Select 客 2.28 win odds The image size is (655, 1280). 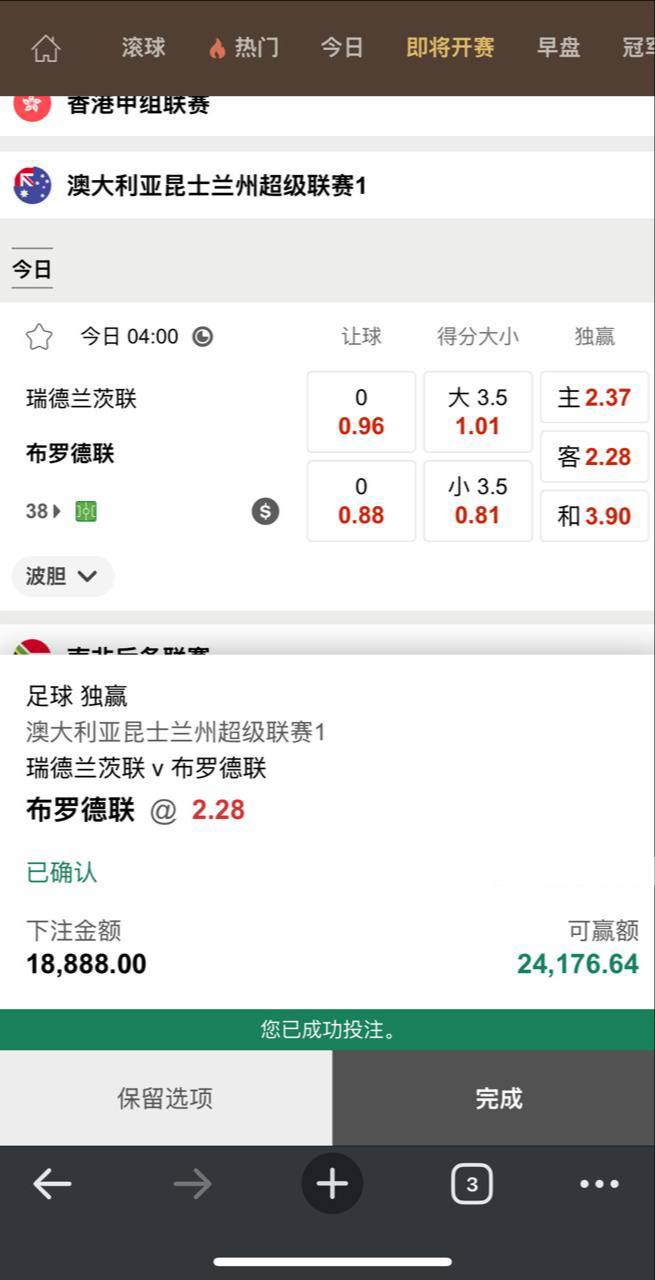pyautogui.click(x=594, y=457)
